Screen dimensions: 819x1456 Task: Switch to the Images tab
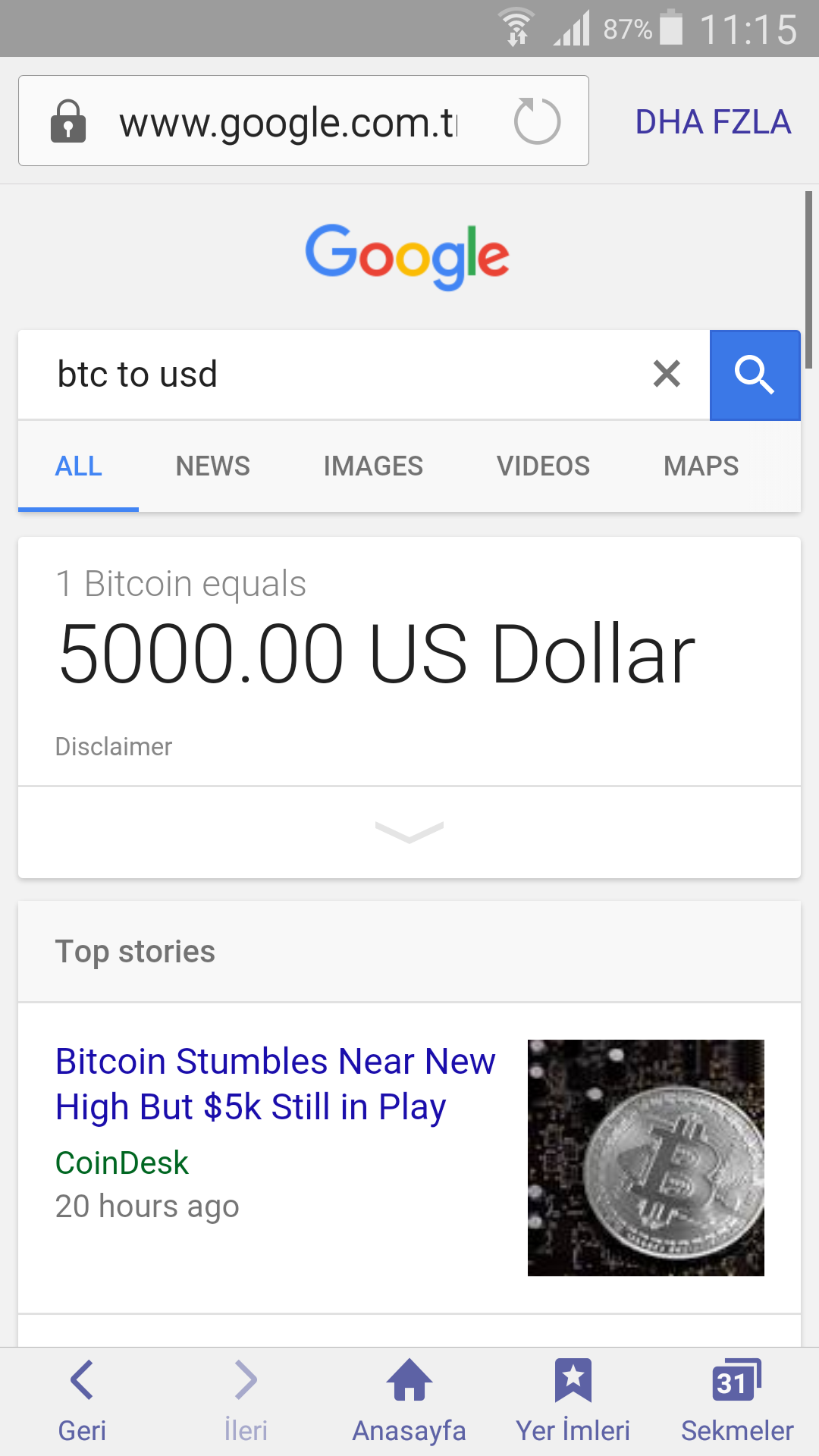click(373, 466)
